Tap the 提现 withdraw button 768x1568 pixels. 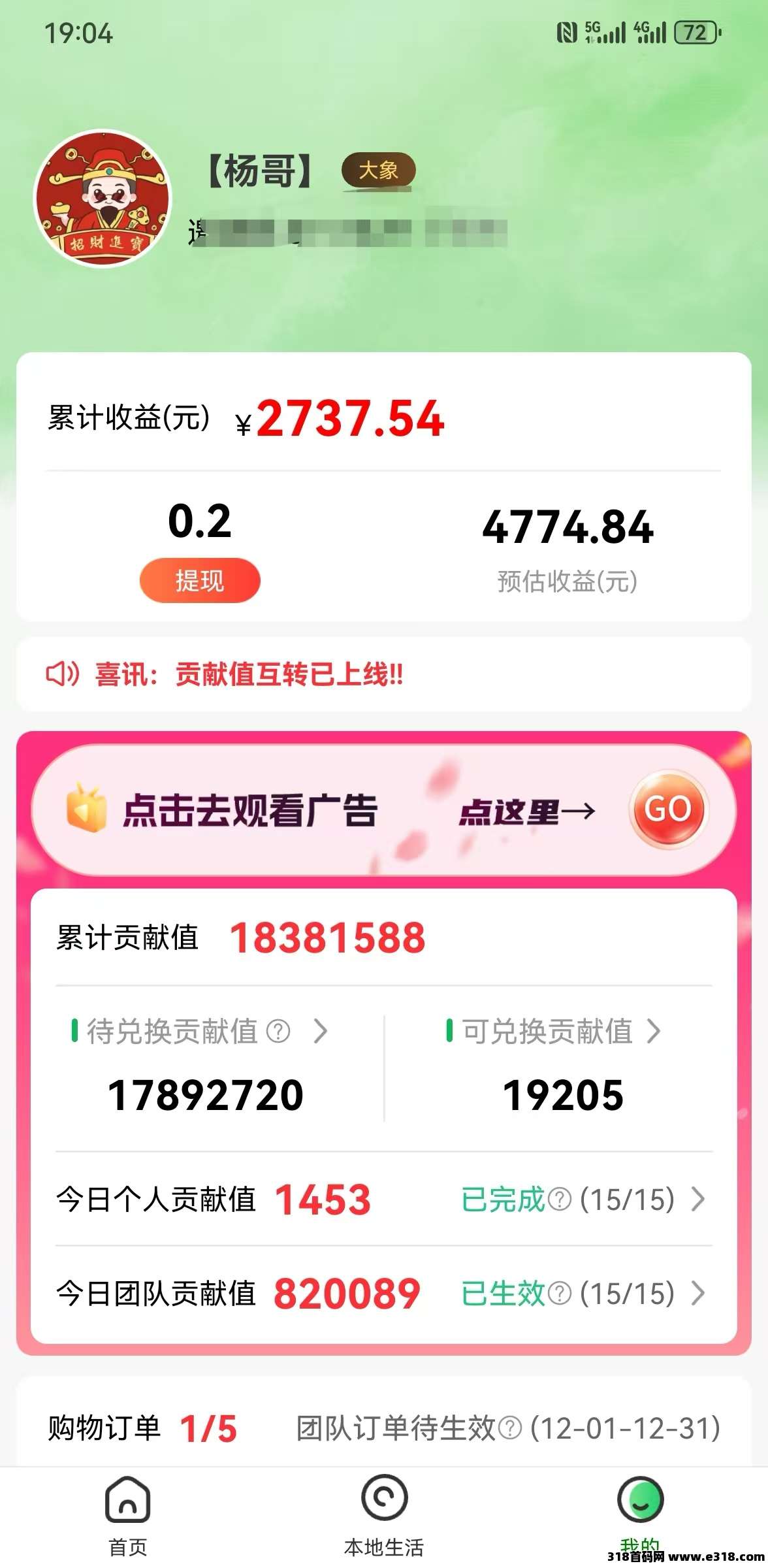[200, 580]
